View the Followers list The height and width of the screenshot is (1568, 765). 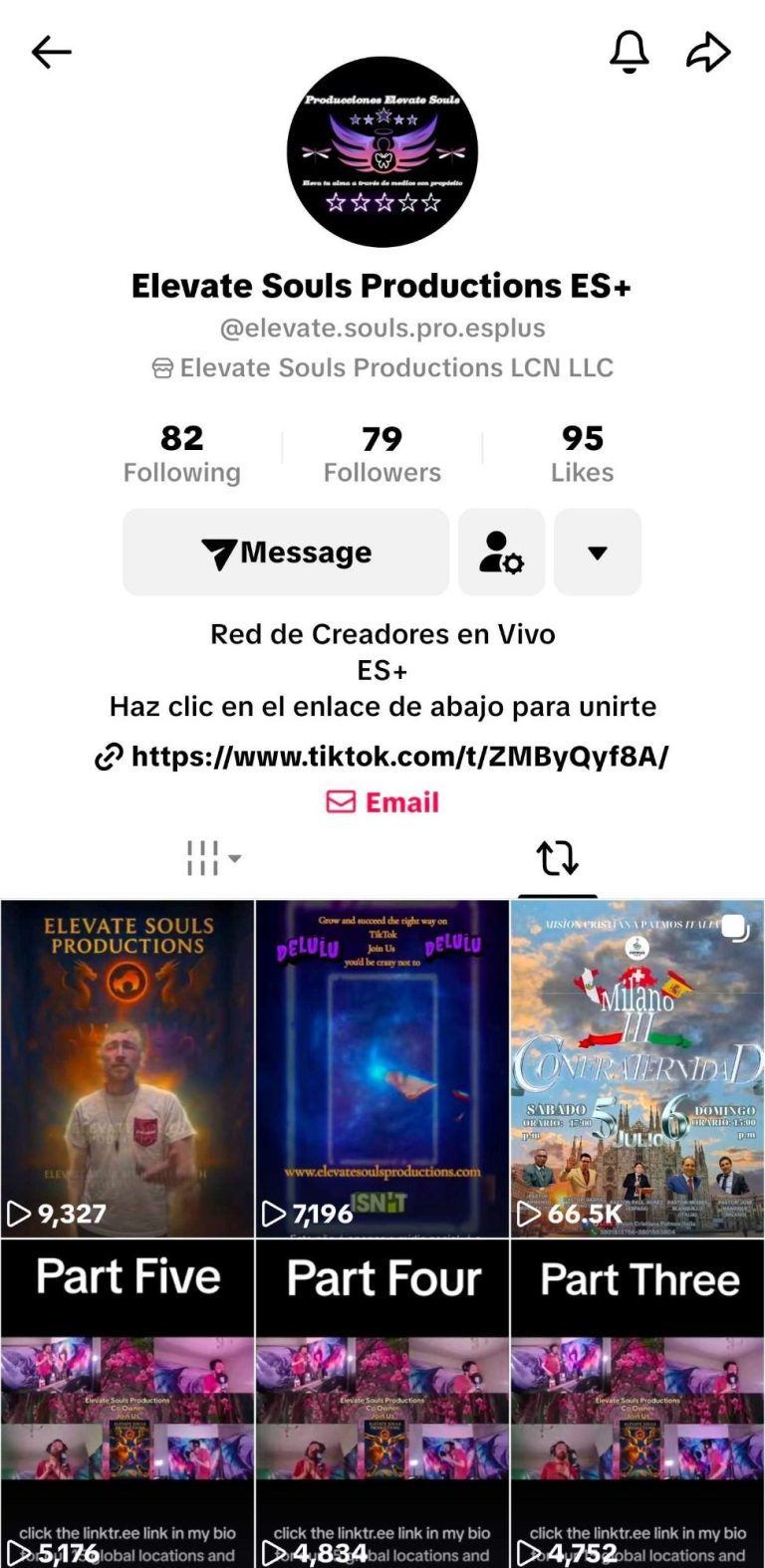382,454
